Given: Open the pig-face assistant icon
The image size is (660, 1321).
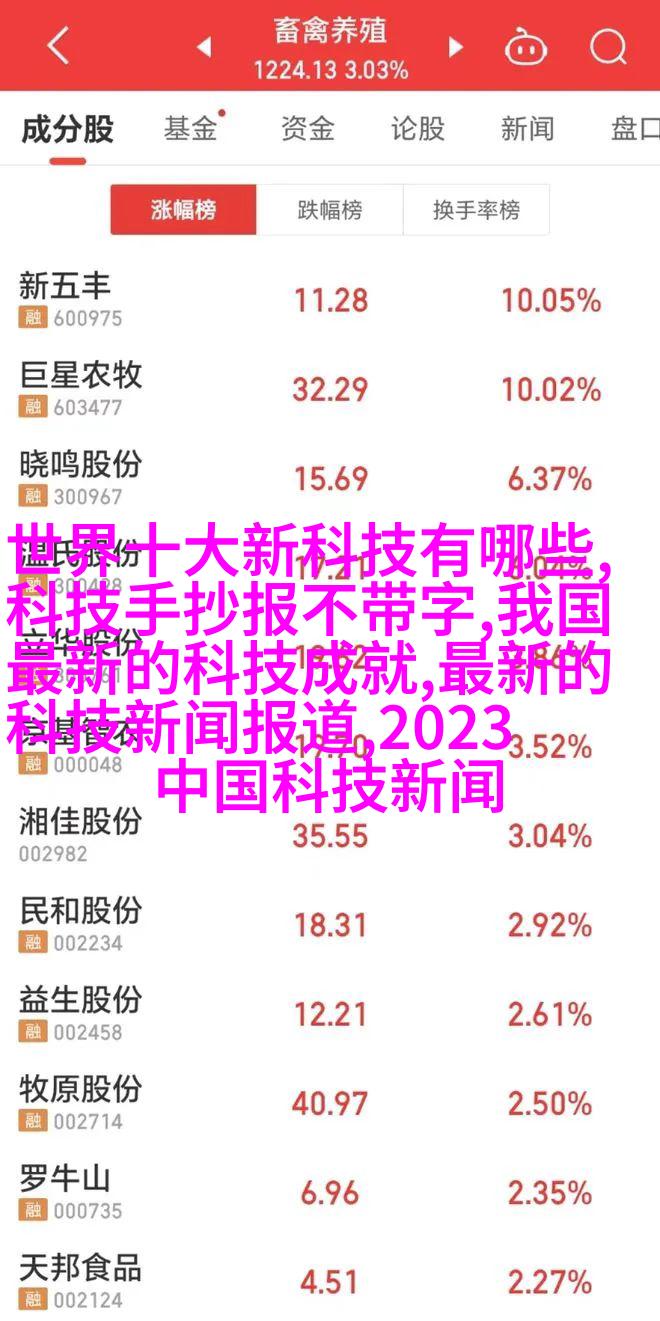Looking at the screenshot, I should point(524,46).
